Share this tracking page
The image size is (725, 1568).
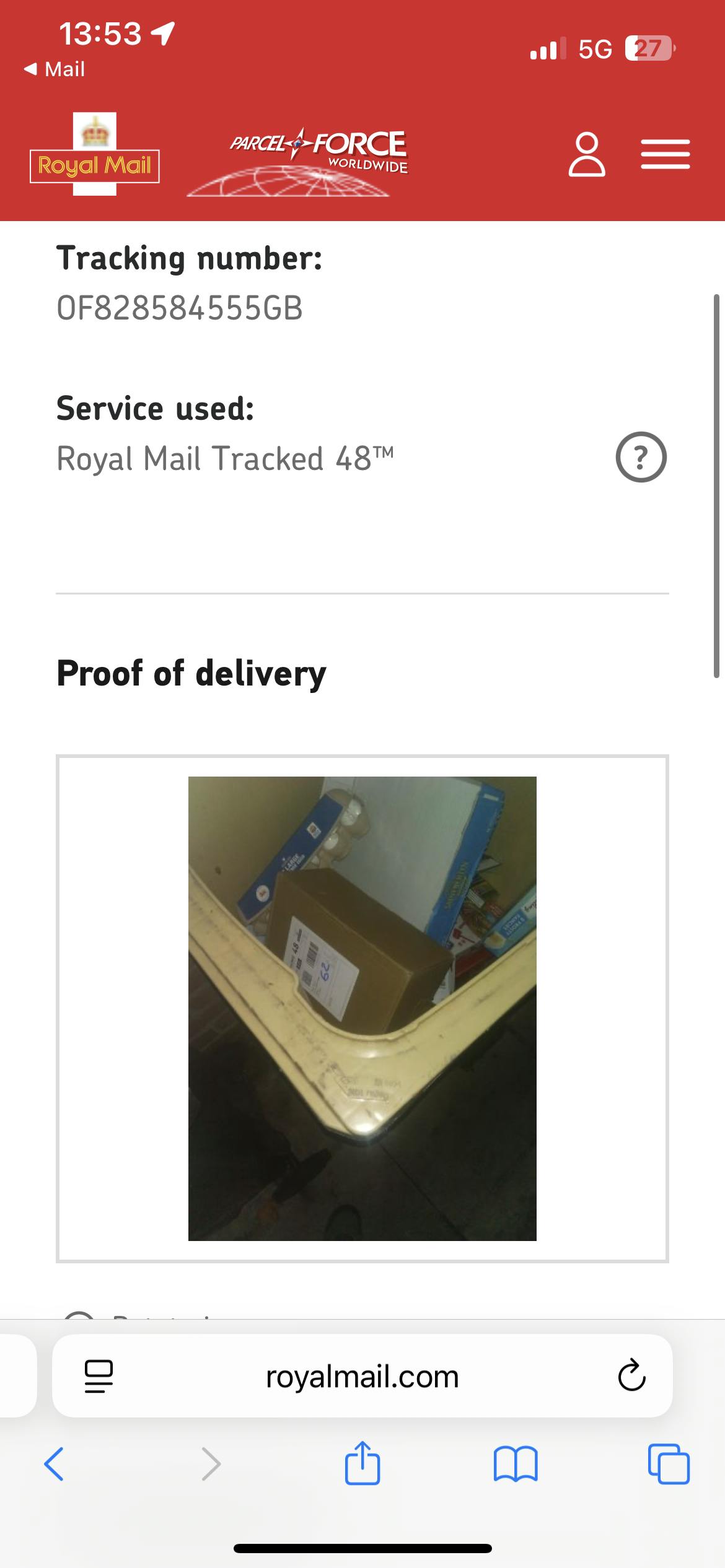tap(362, 1463)
